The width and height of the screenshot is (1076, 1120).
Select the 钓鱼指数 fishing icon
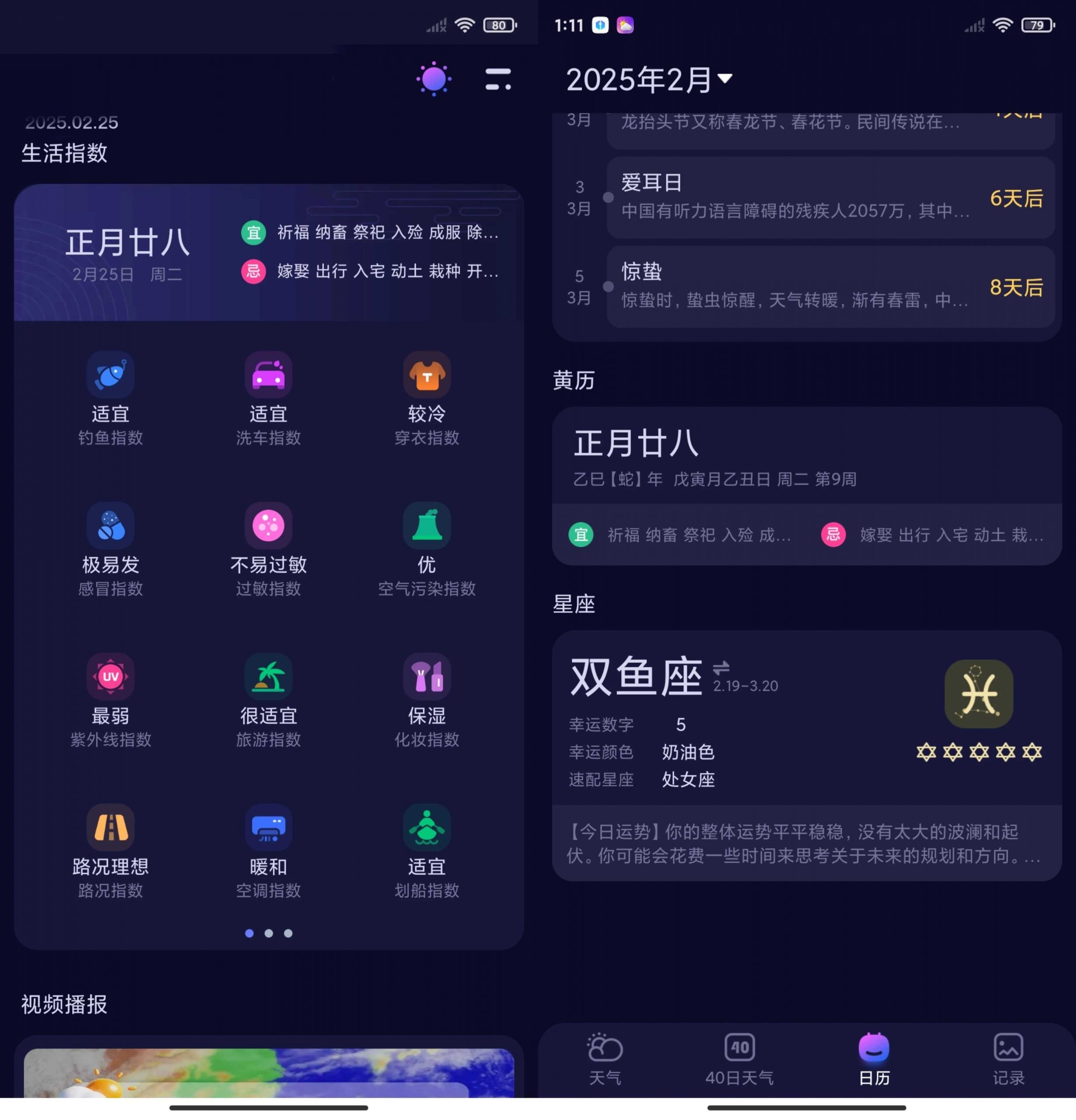pos(110,374)
